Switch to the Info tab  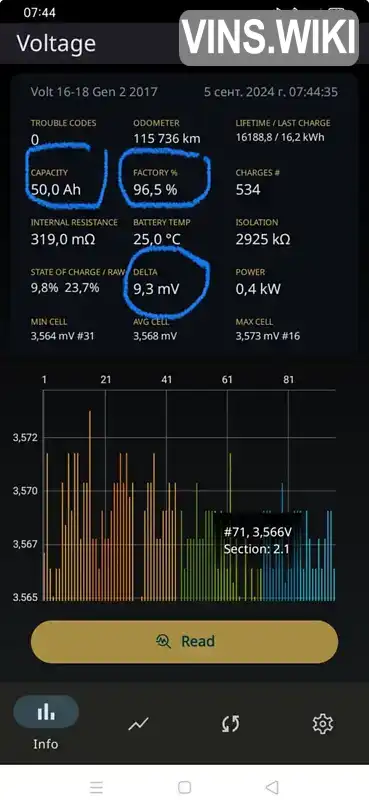tap(46, 723)
